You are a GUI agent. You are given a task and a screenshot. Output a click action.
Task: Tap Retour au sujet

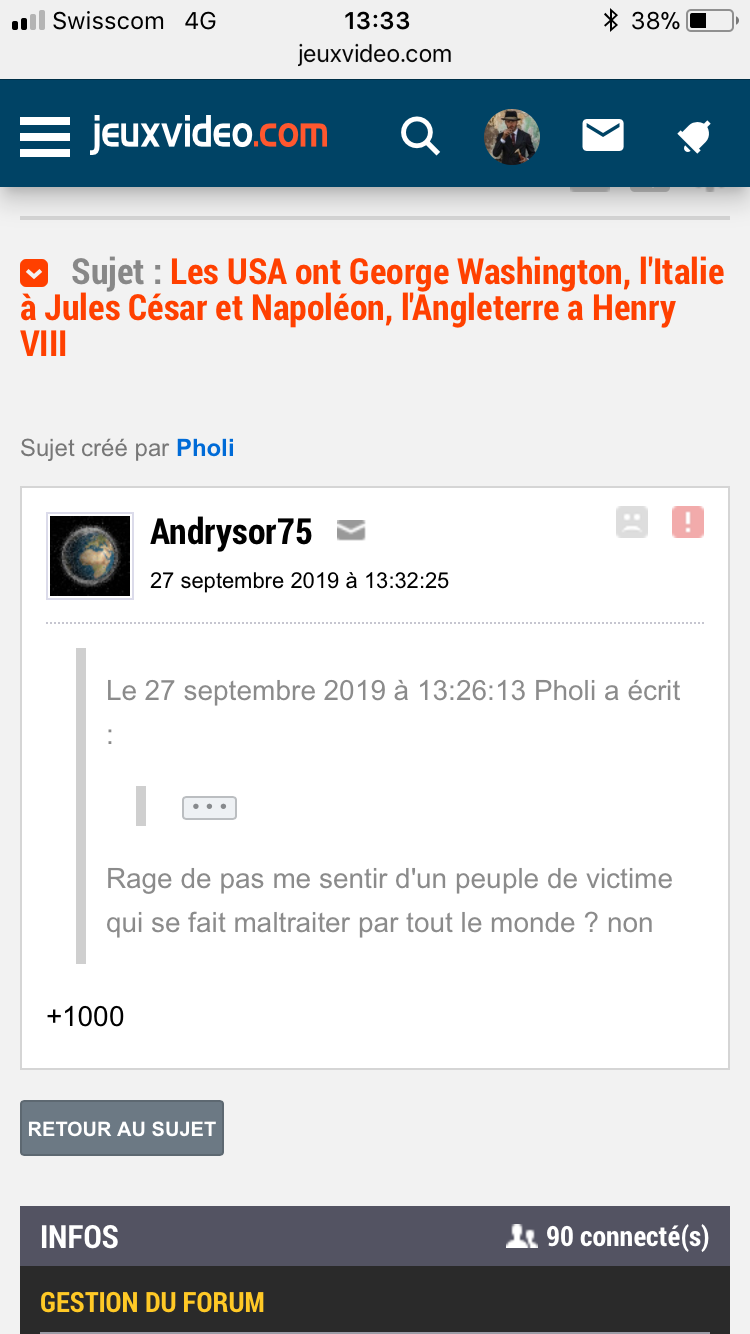(x=122, y=1128)
